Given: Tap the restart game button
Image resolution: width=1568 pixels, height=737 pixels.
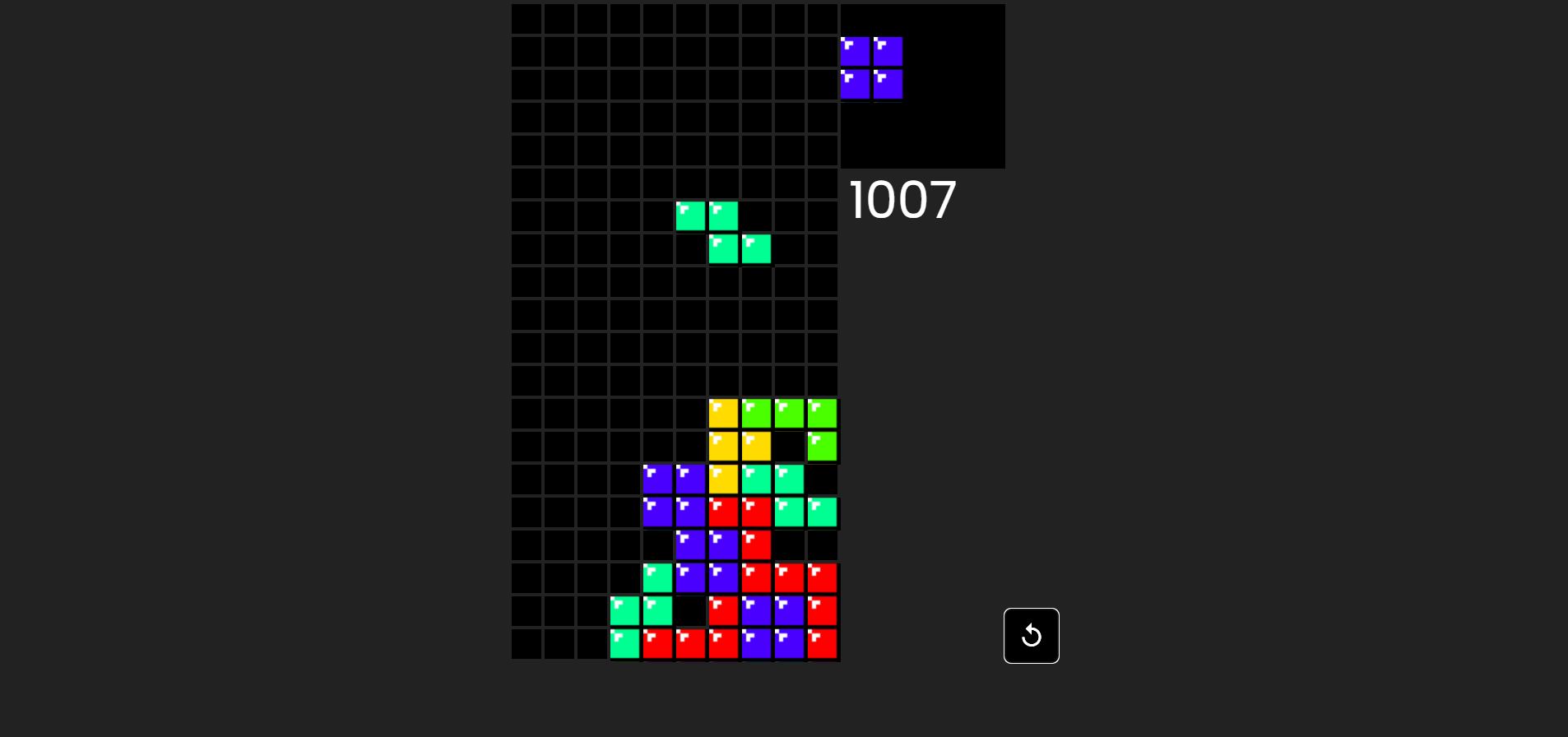Looking at the screenshot, I should pos(1031,636).
